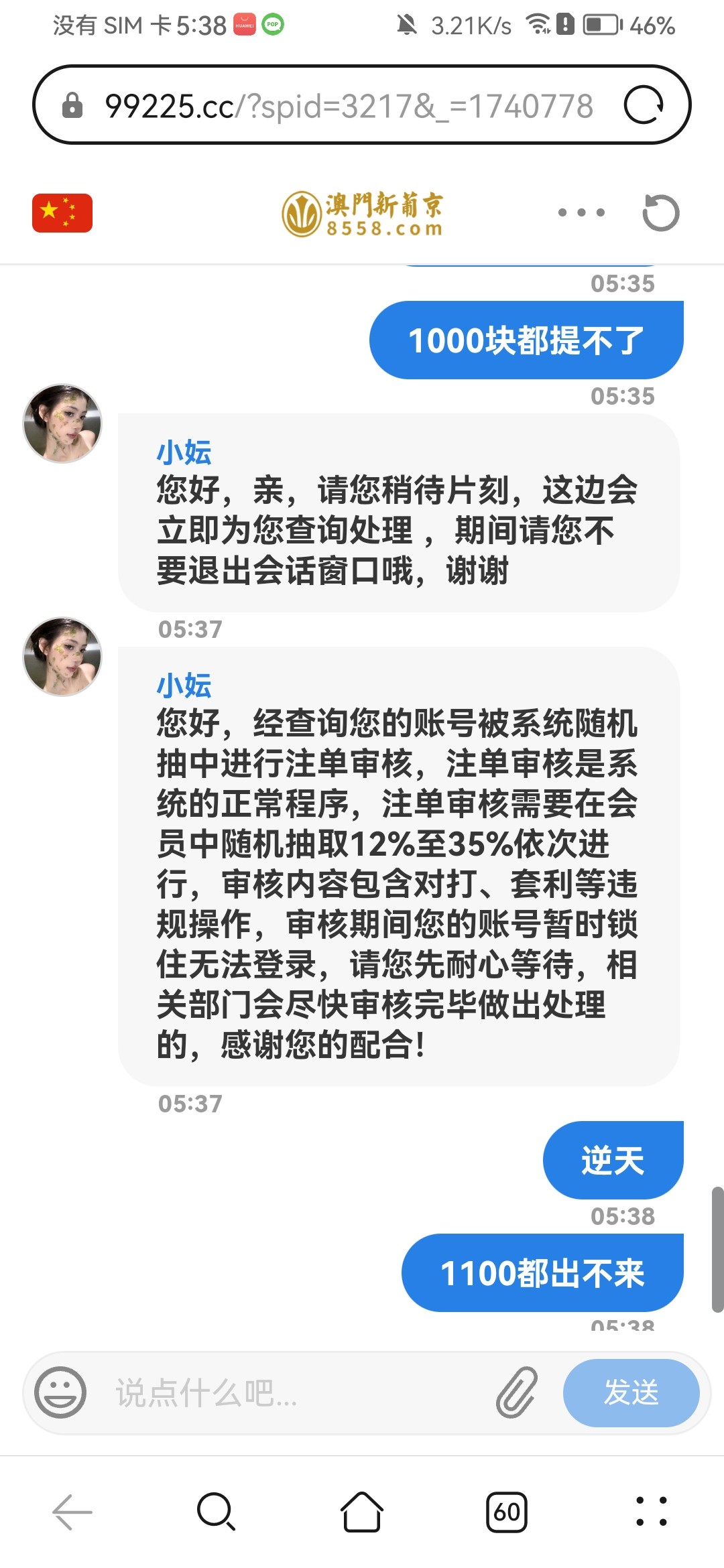Open browser search
This screenshot has width=724, height=1568.
217,1512
